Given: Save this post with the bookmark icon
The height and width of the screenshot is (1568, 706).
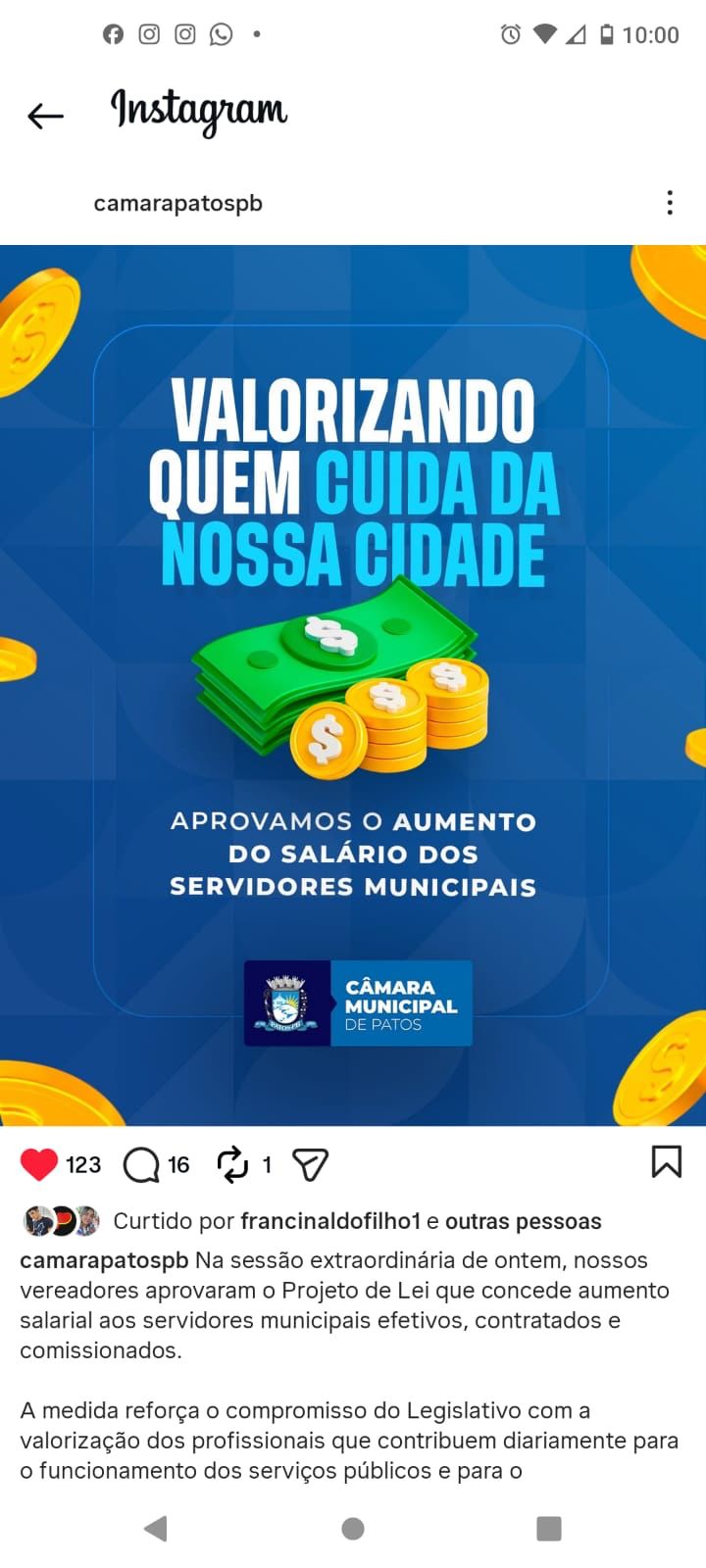Looking at the screenshot, I should tap(666, 1162).
